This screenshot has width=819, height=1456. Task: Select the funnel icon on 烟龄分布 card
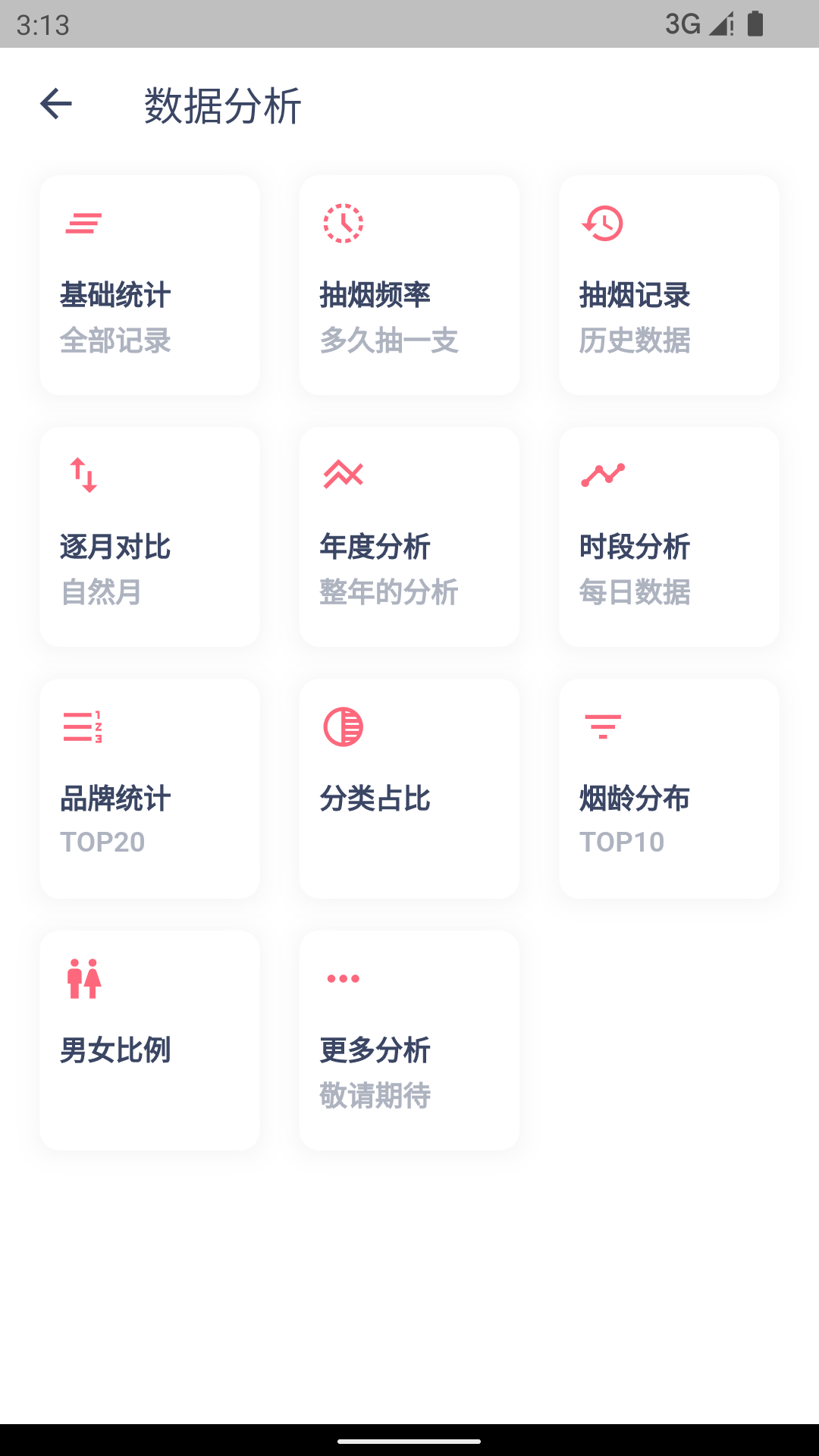602,726
